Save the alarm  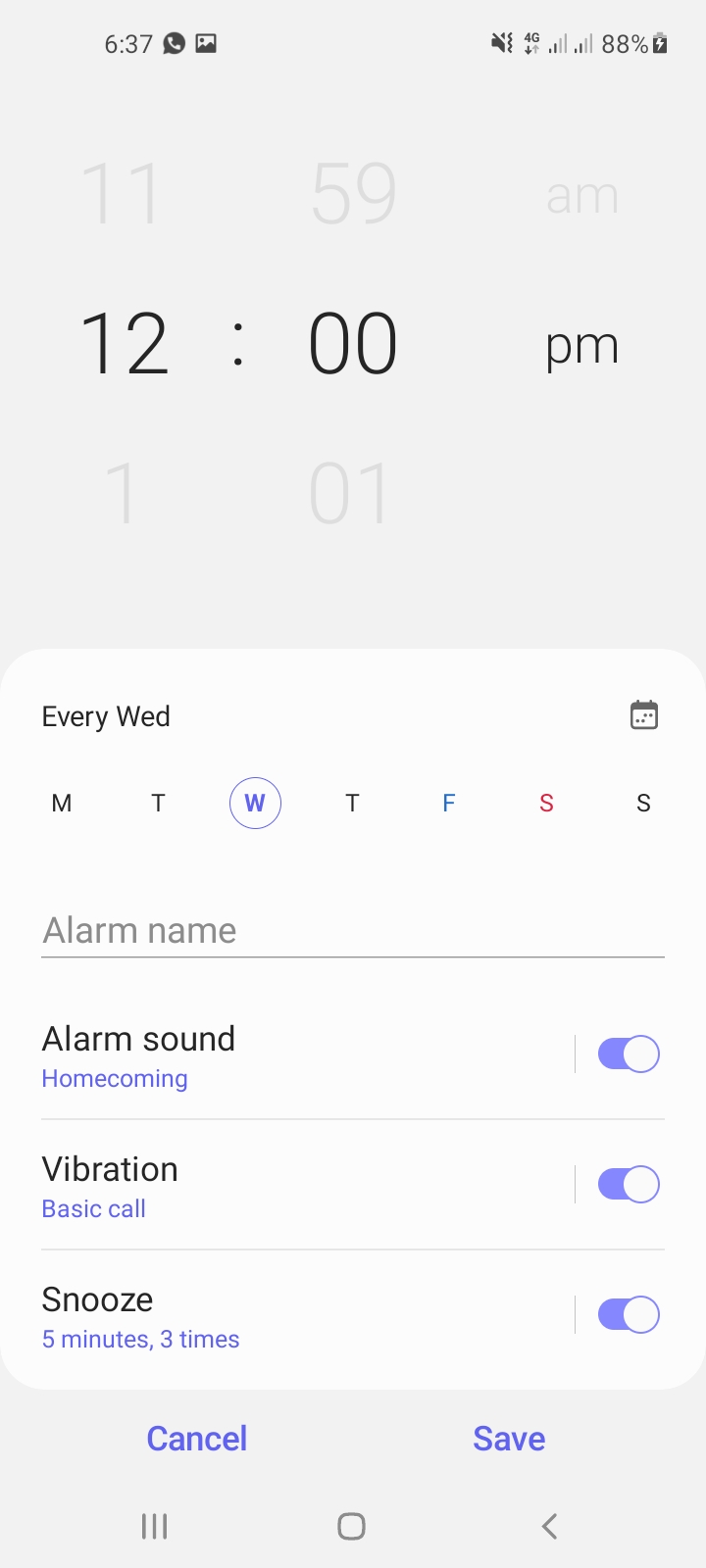click(x=509, y=1439)
